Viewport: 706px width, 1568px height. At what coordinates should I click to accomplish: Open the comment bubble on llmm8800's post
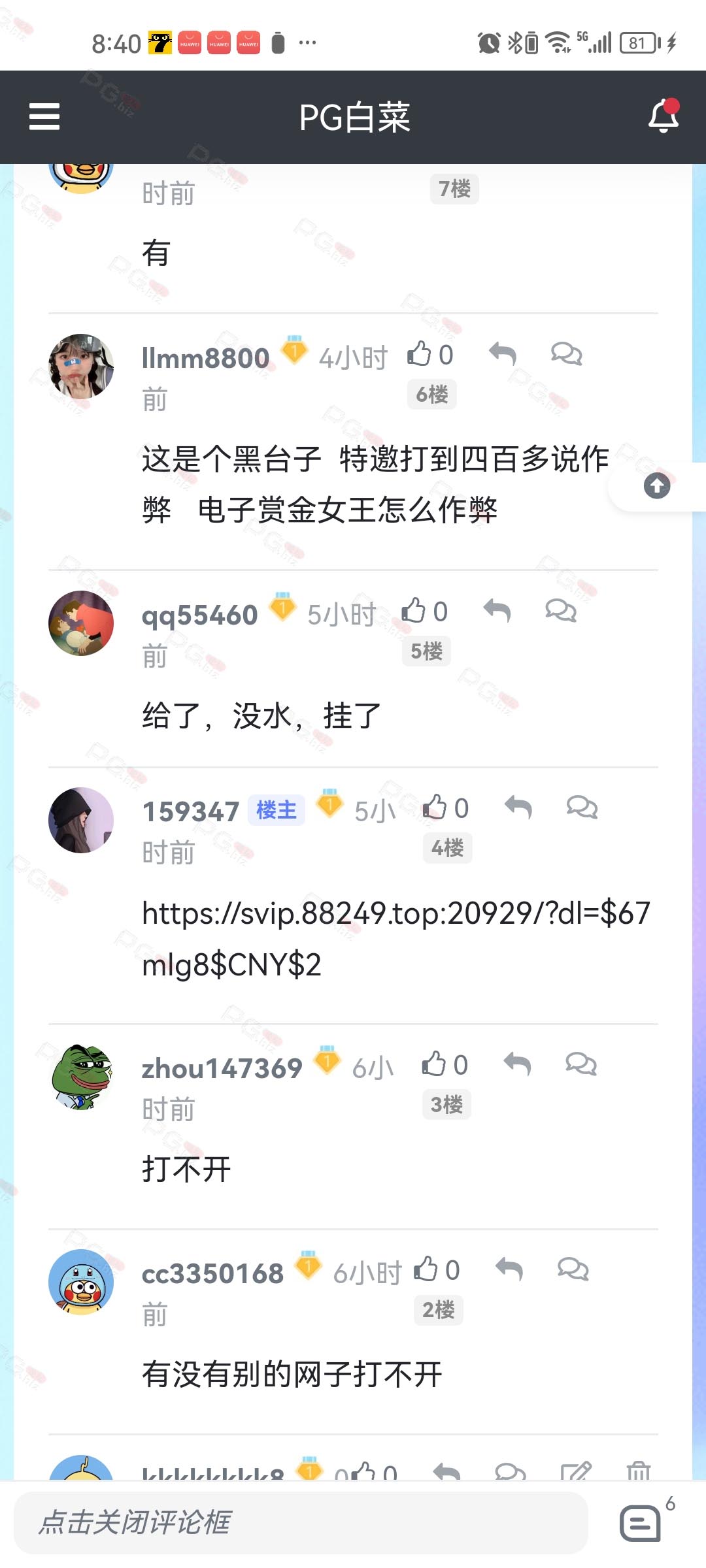point(566,354)
